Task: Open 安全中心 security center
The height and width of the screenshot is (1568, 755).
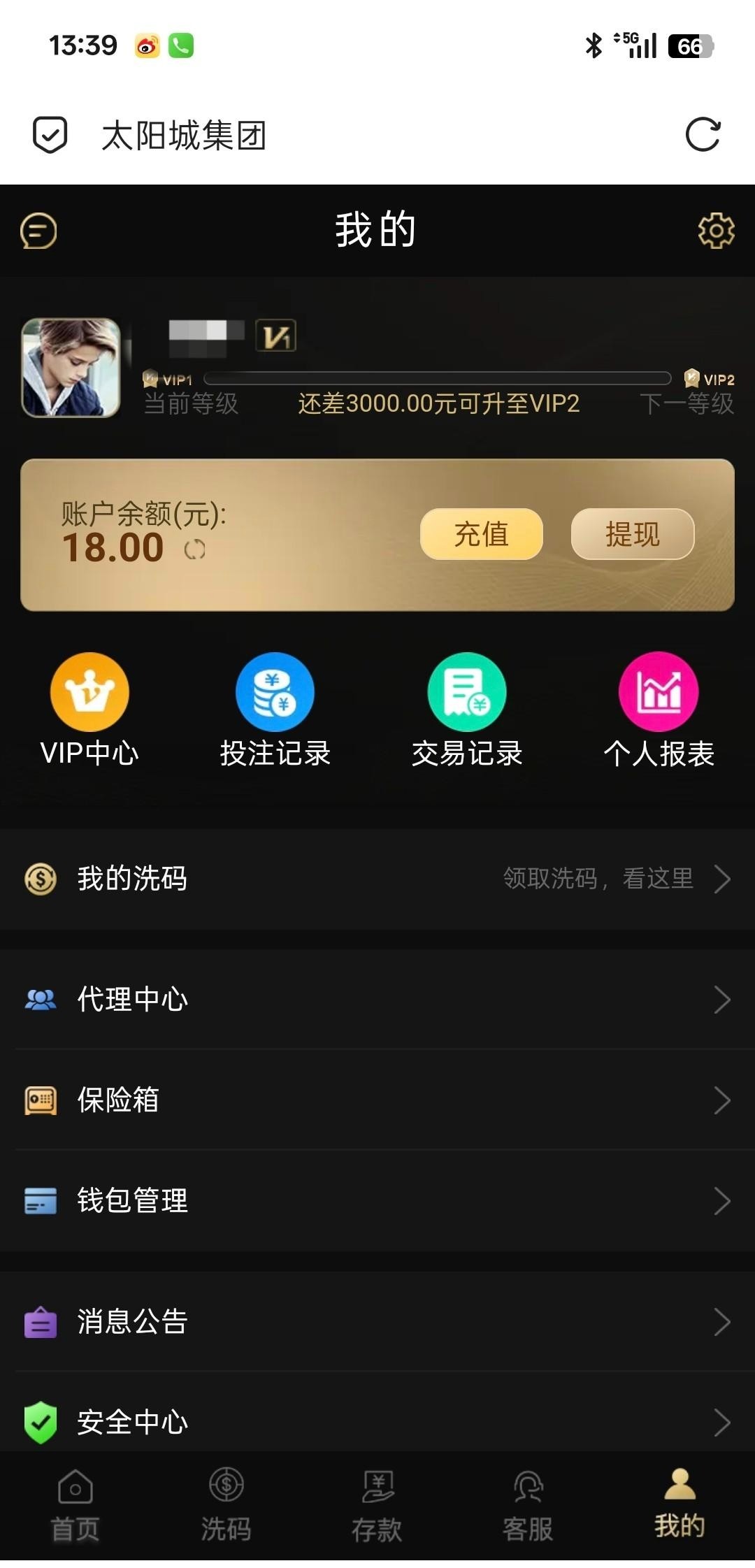Action: click(x=377, y=1422)
